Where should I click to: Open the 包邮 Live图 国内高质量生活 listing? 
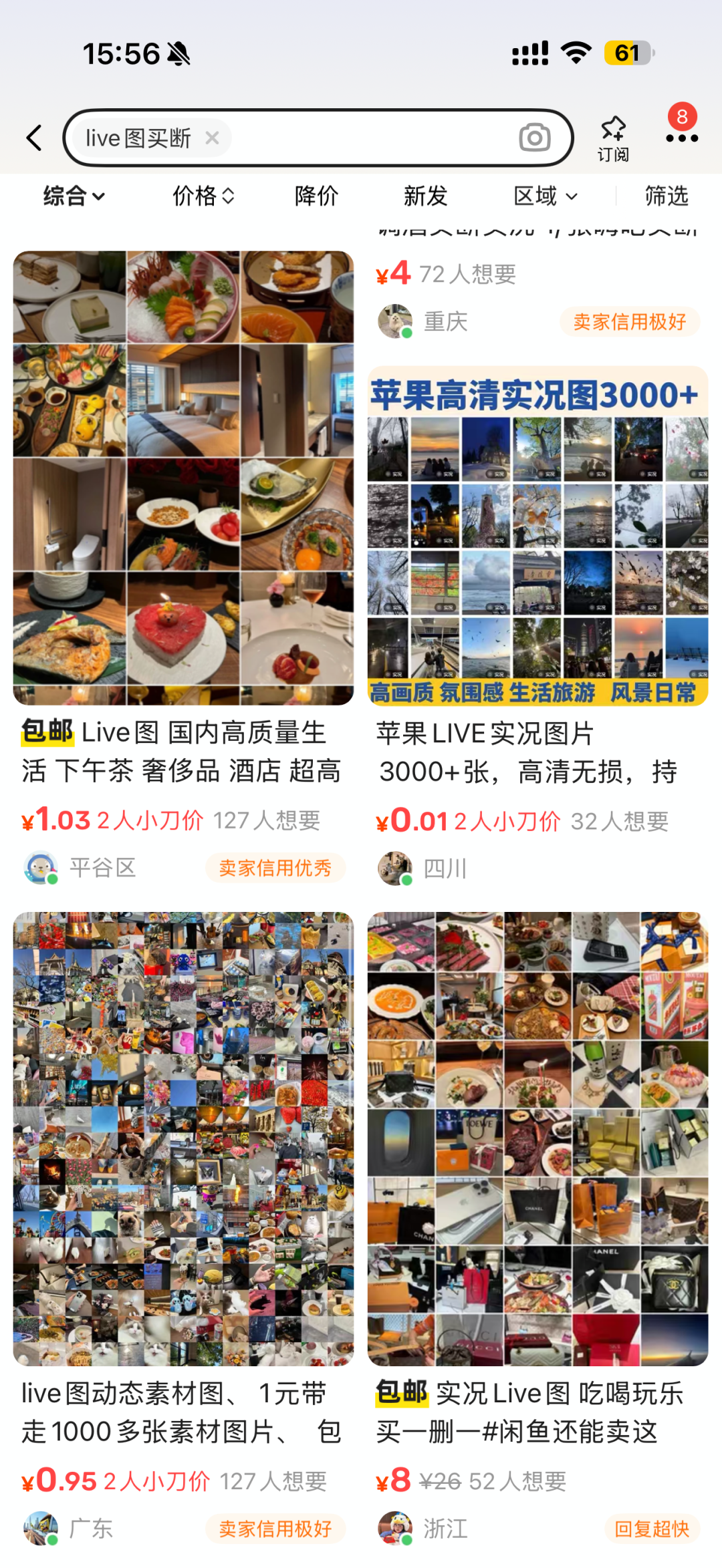coord(183,478)
